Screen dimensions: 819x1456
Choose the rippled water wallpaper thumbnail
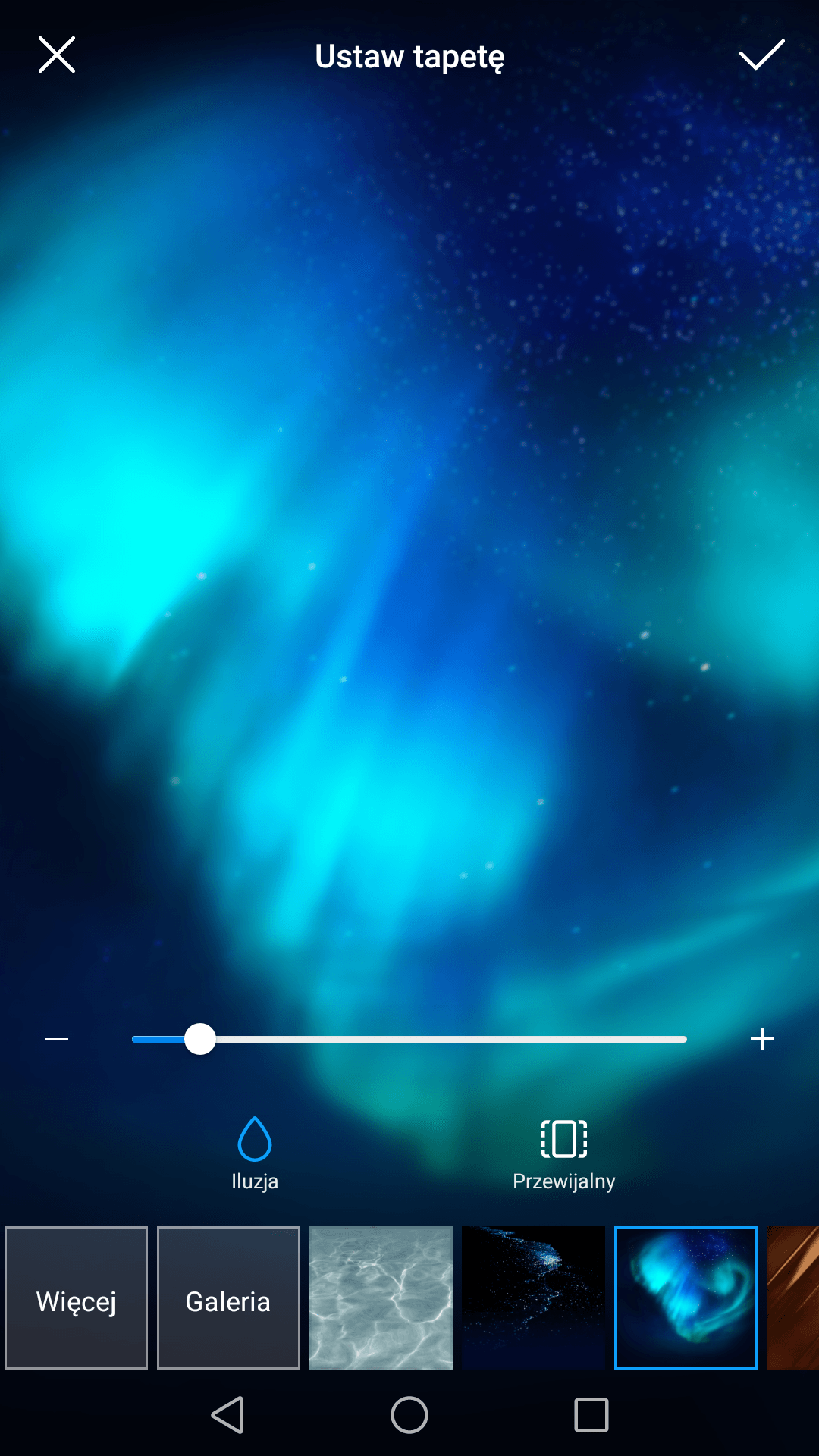[x=381, y=1298]
